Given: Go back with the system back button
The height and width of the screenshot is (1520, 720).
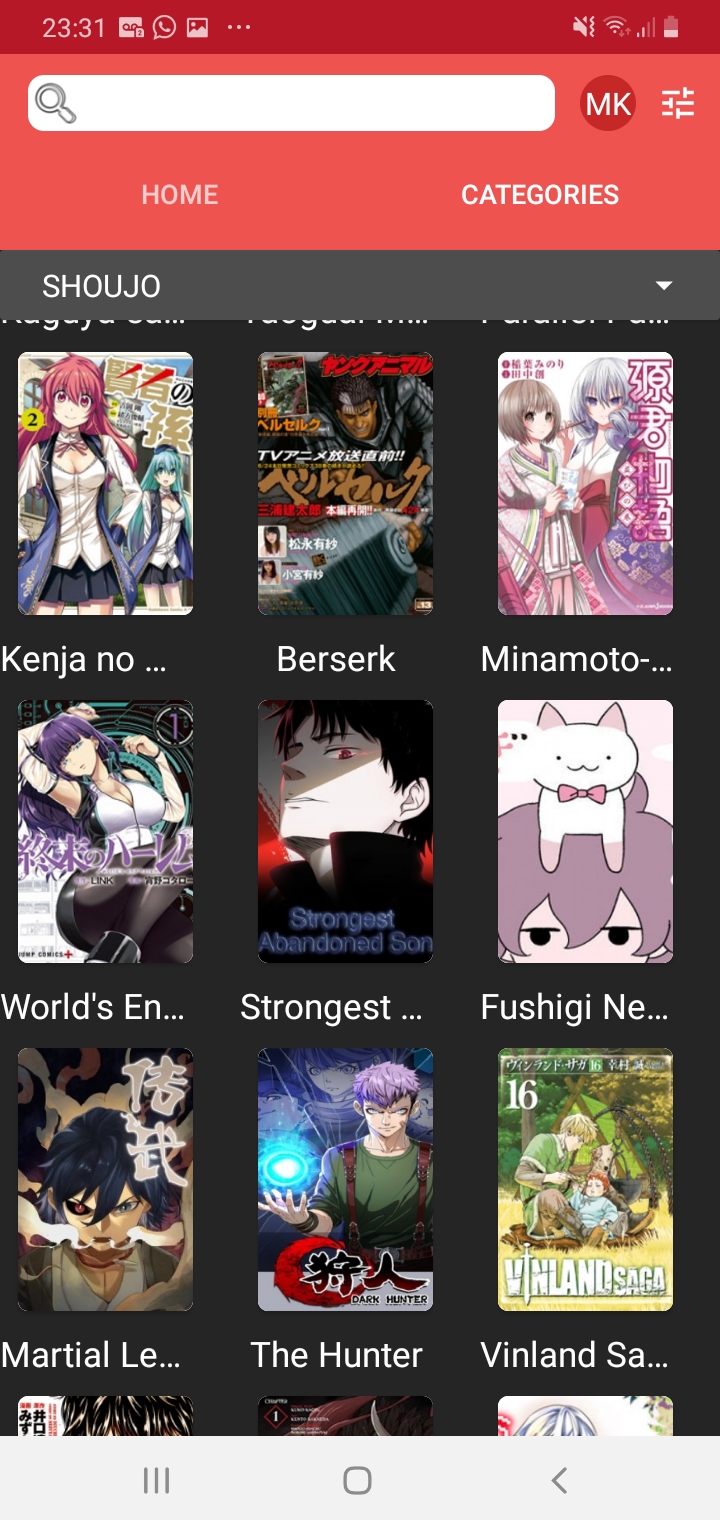Looking at the screenshot, I should (560, 1480).
